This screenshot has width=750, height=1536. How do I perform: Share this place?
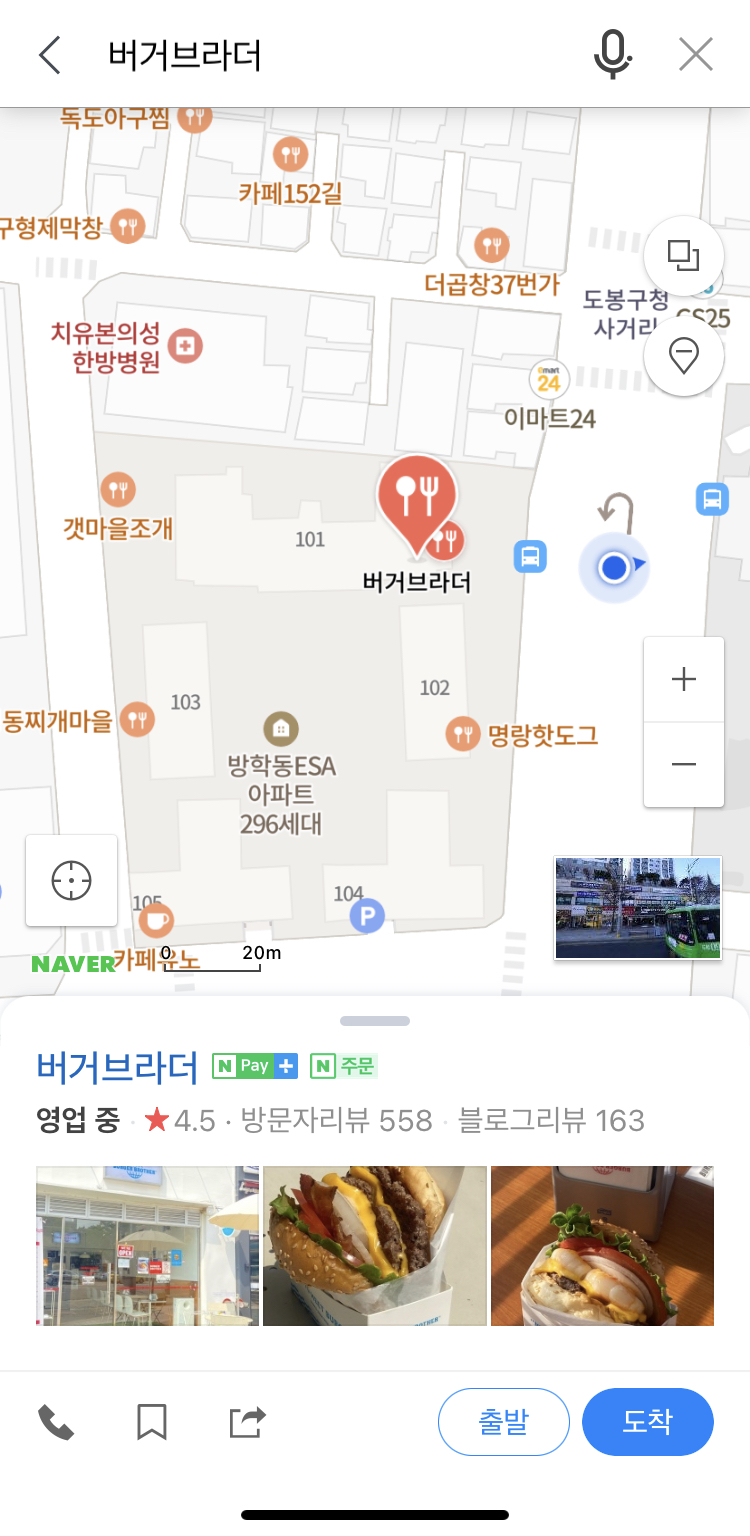point(247,1421)
